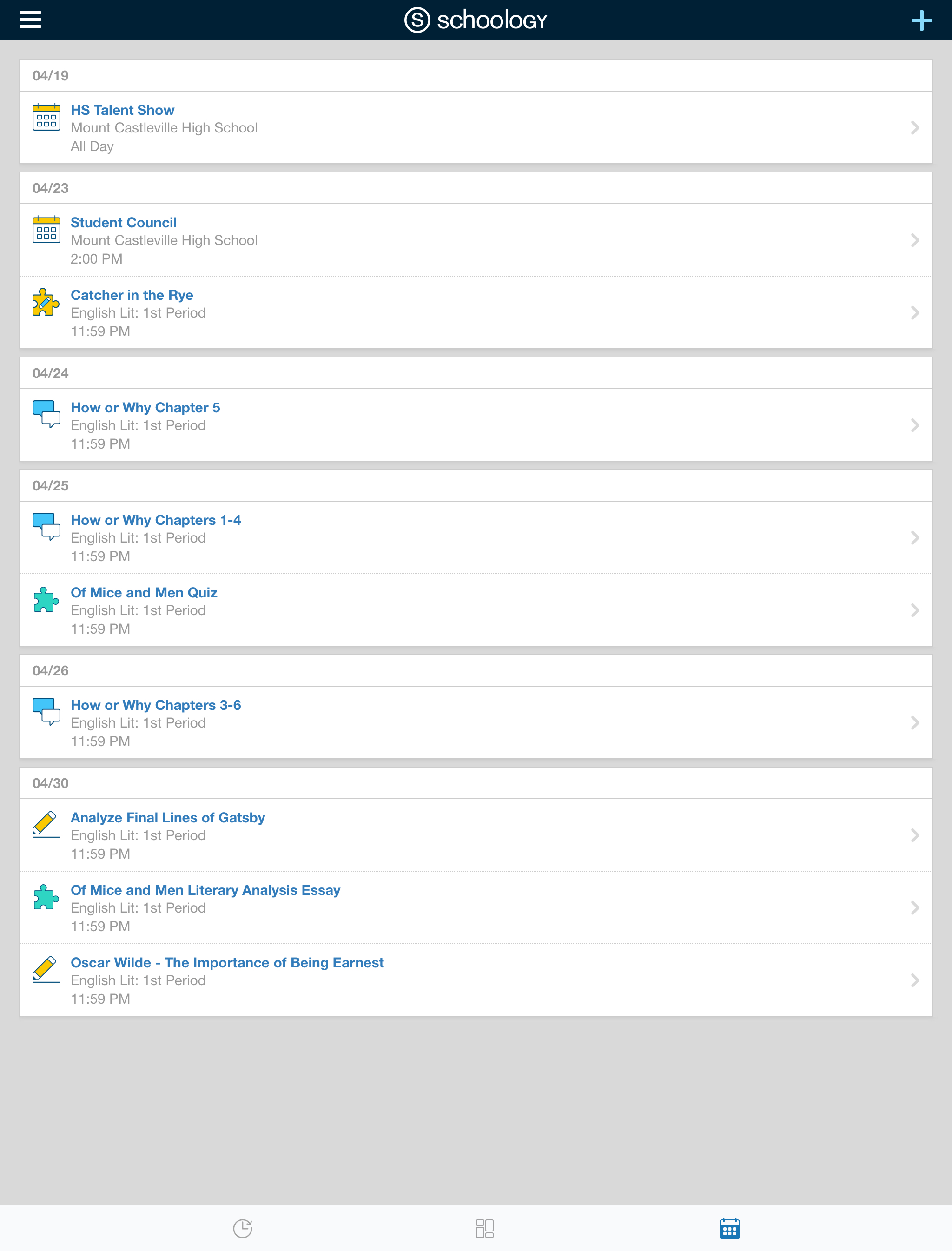Tap the plus icon to add new
This screenshot has width=952, height=1251.
click(x=921, y=20)
